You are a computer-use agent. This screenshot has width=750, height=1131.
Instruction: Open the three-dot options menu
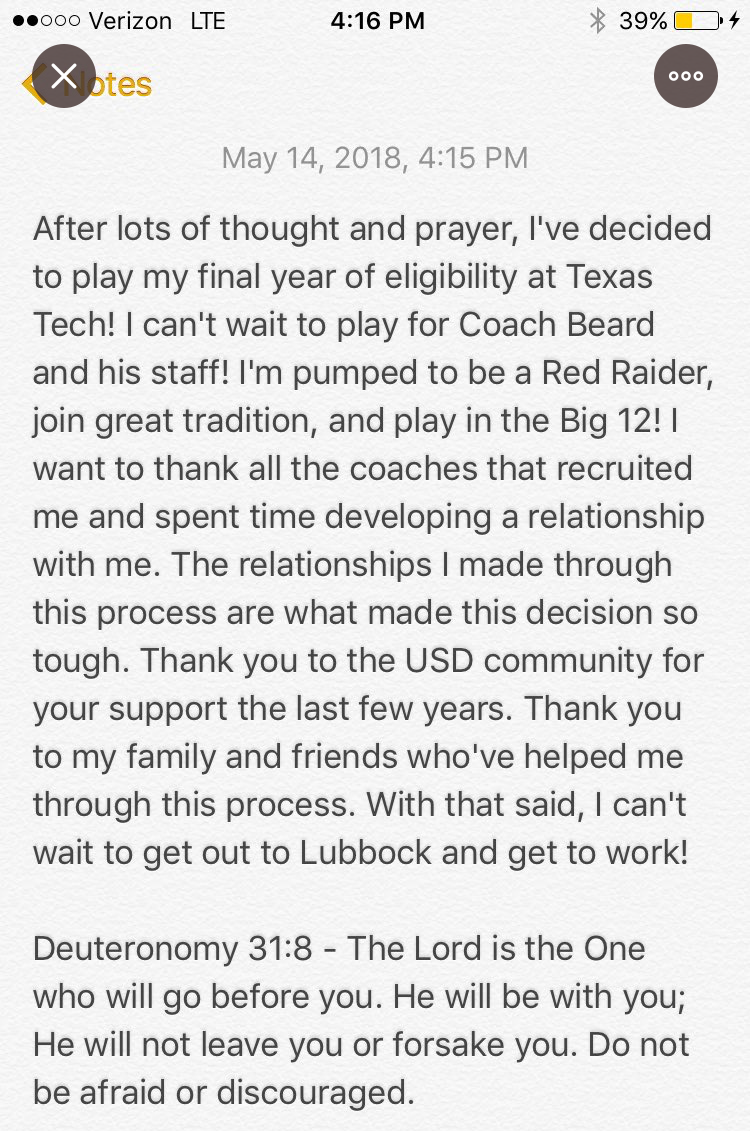[x=686, y=76]
